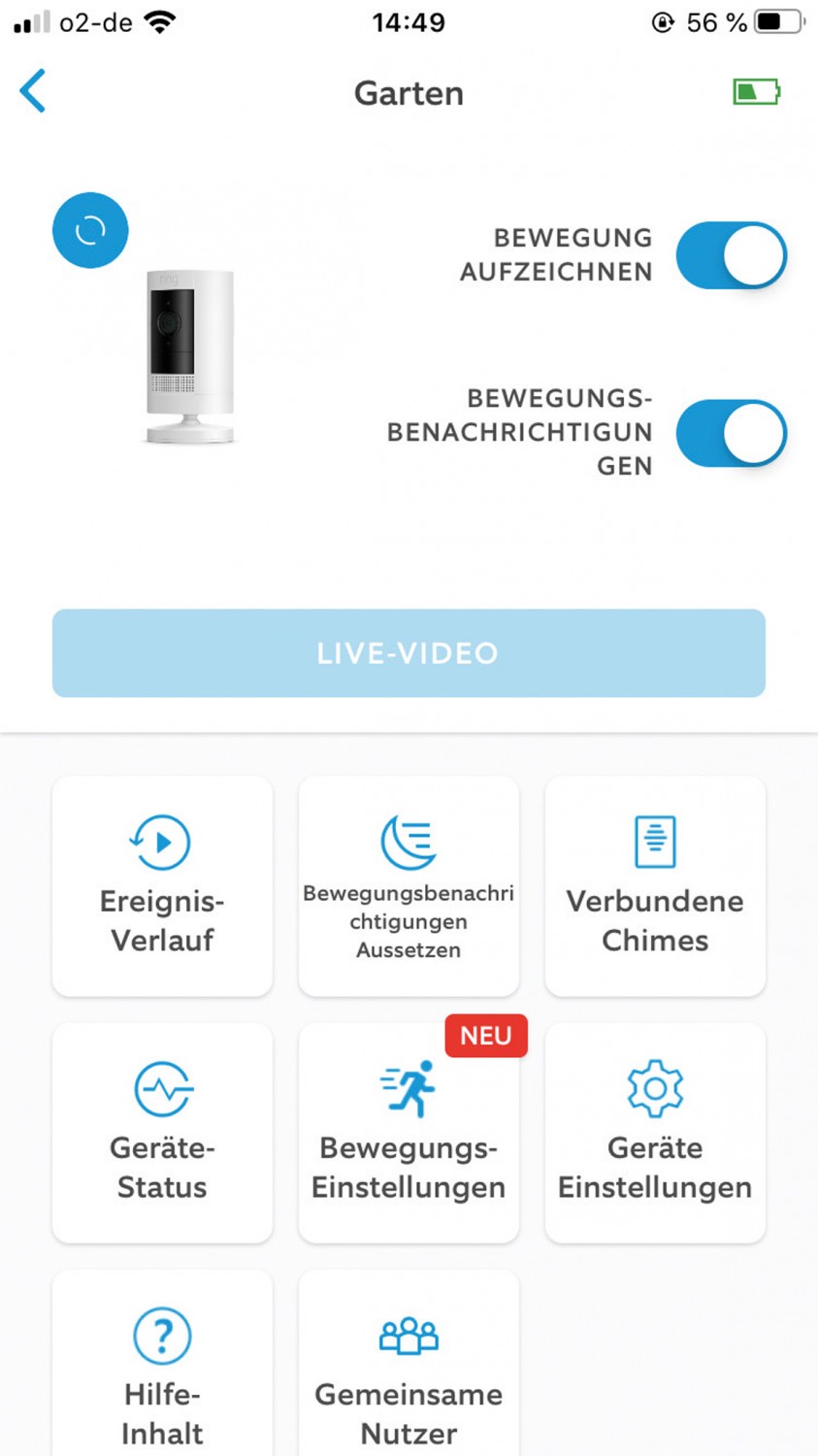Open Hilfe-Inhalt tile
This screenshot has height=1456, width=818.
pos(162,1369)
